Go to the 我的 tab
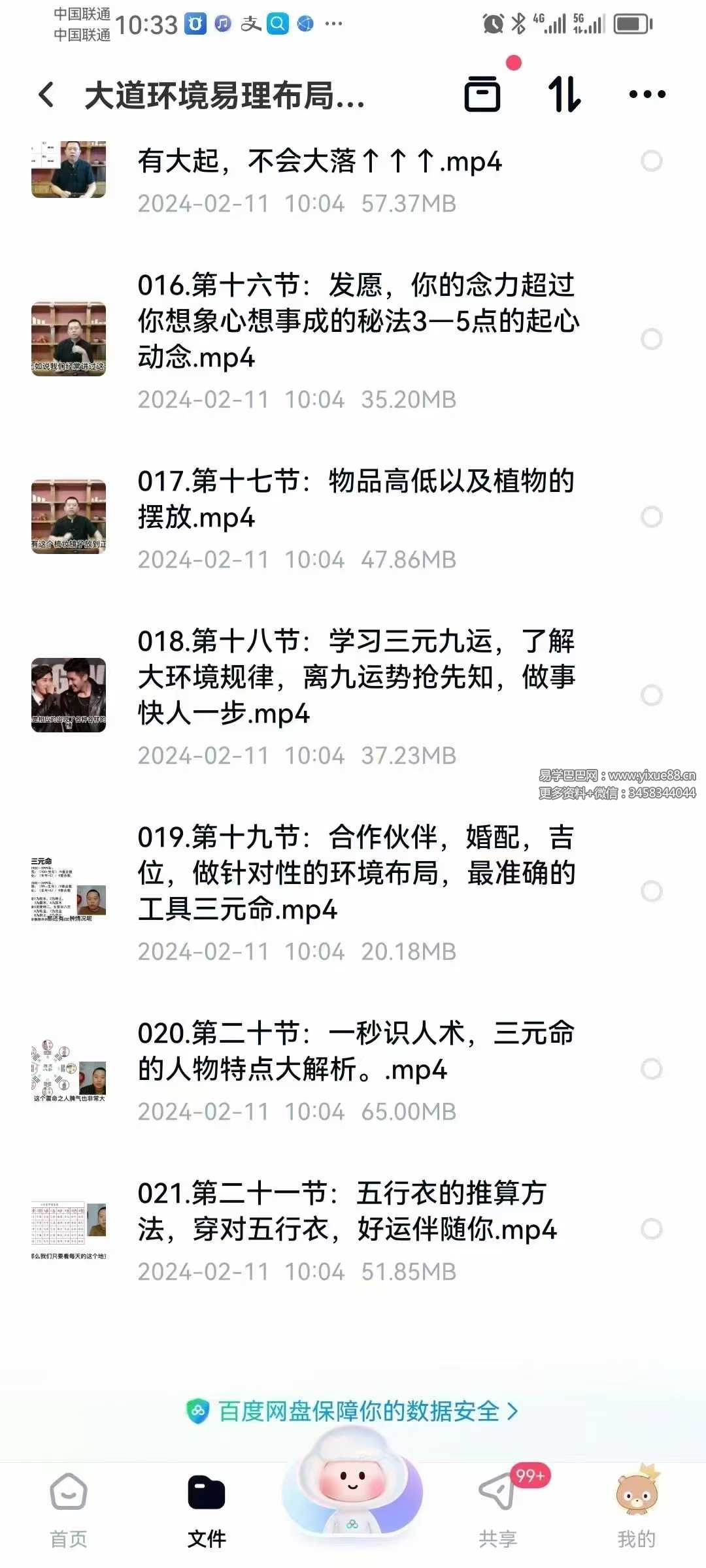This screenshot has height=1568, width=706. [x=636, y=1511]
